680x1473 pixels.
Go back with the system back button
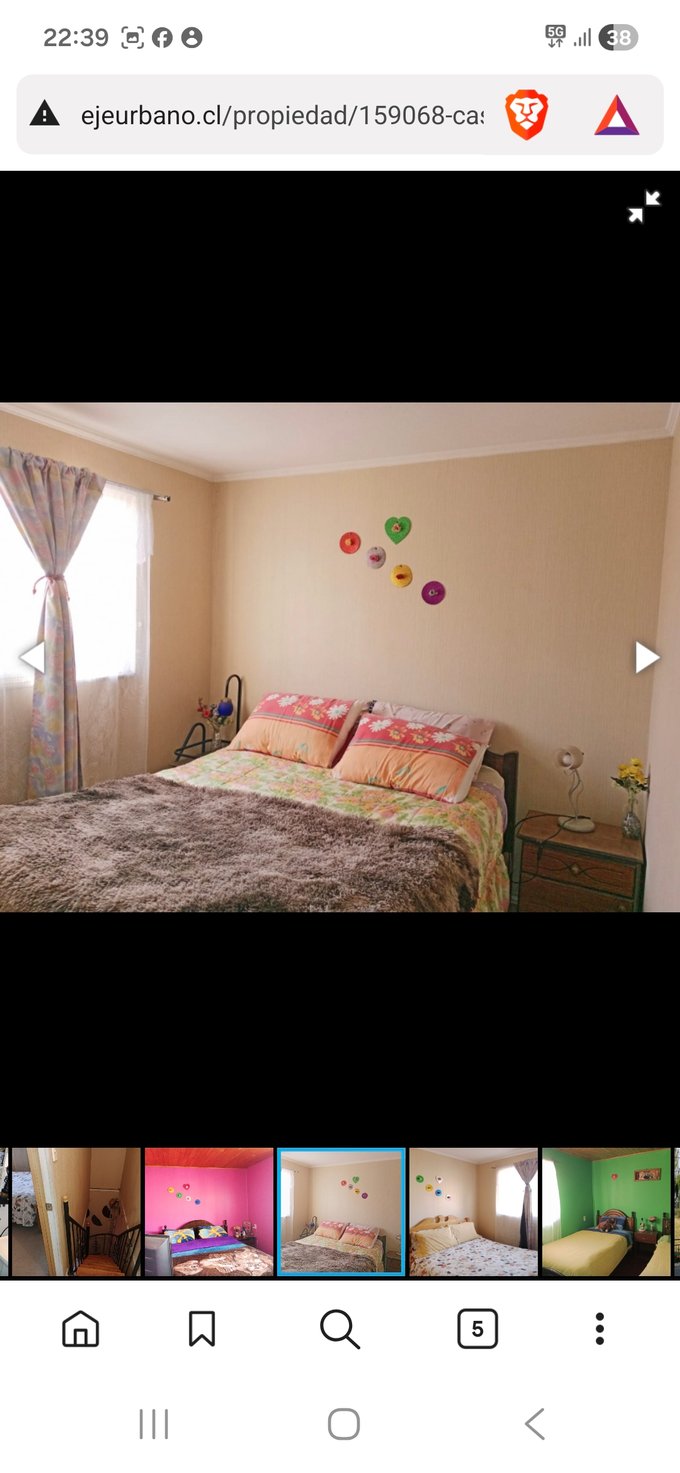pyautogui.click(x=535, y=1424)
